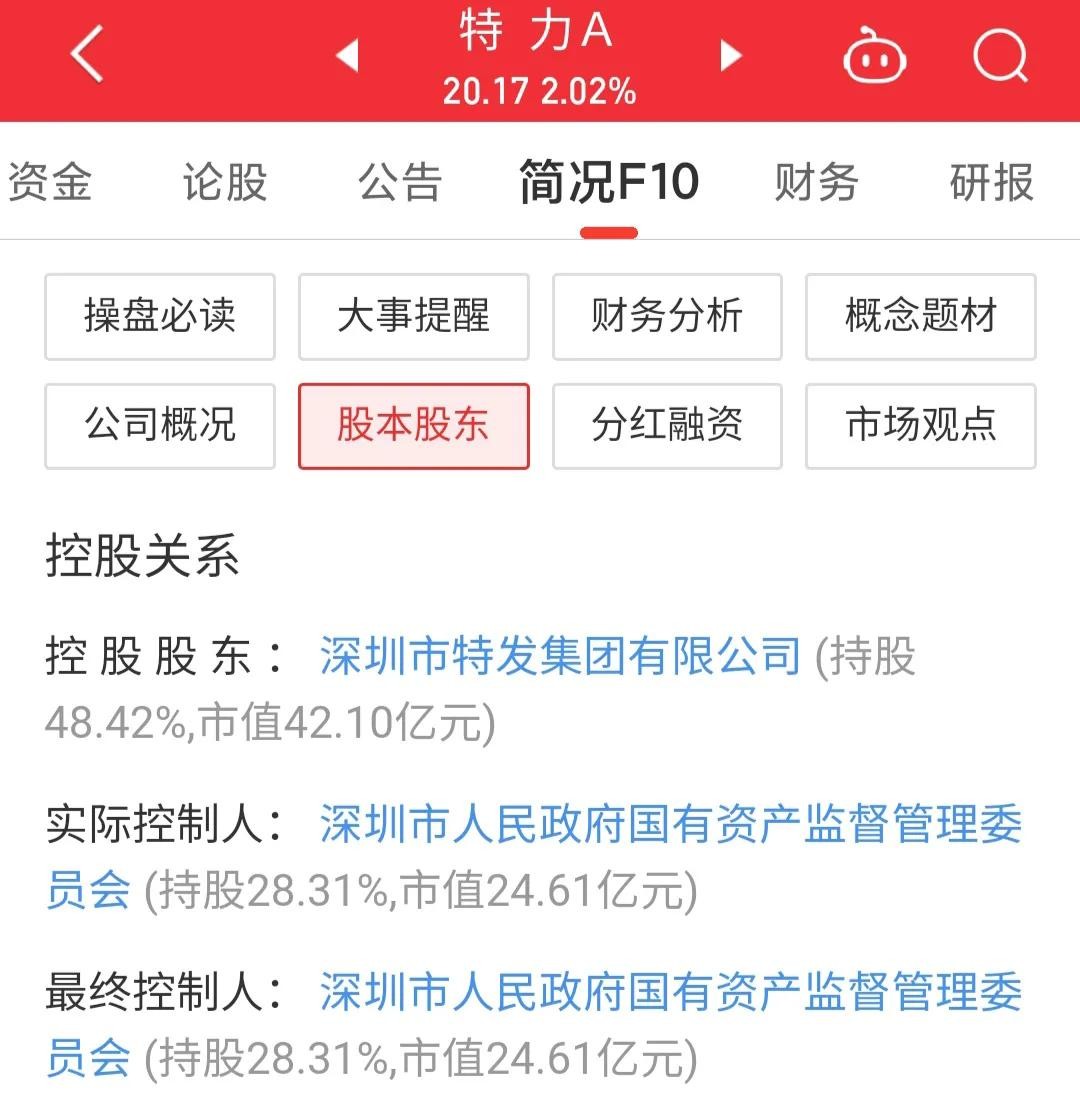The image size is (1080, 1099).
Task: Select the 操盘必读 section
Action: click(160, 317)
